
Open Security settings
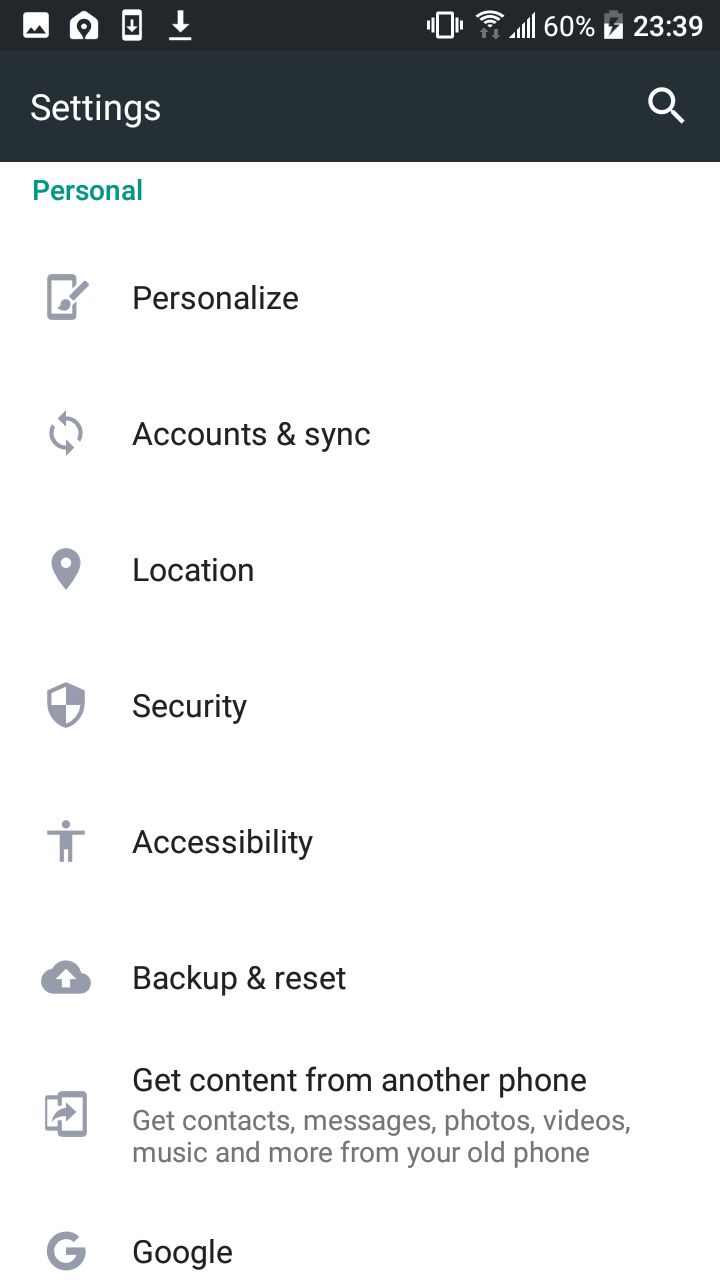[x=360, y=706]
